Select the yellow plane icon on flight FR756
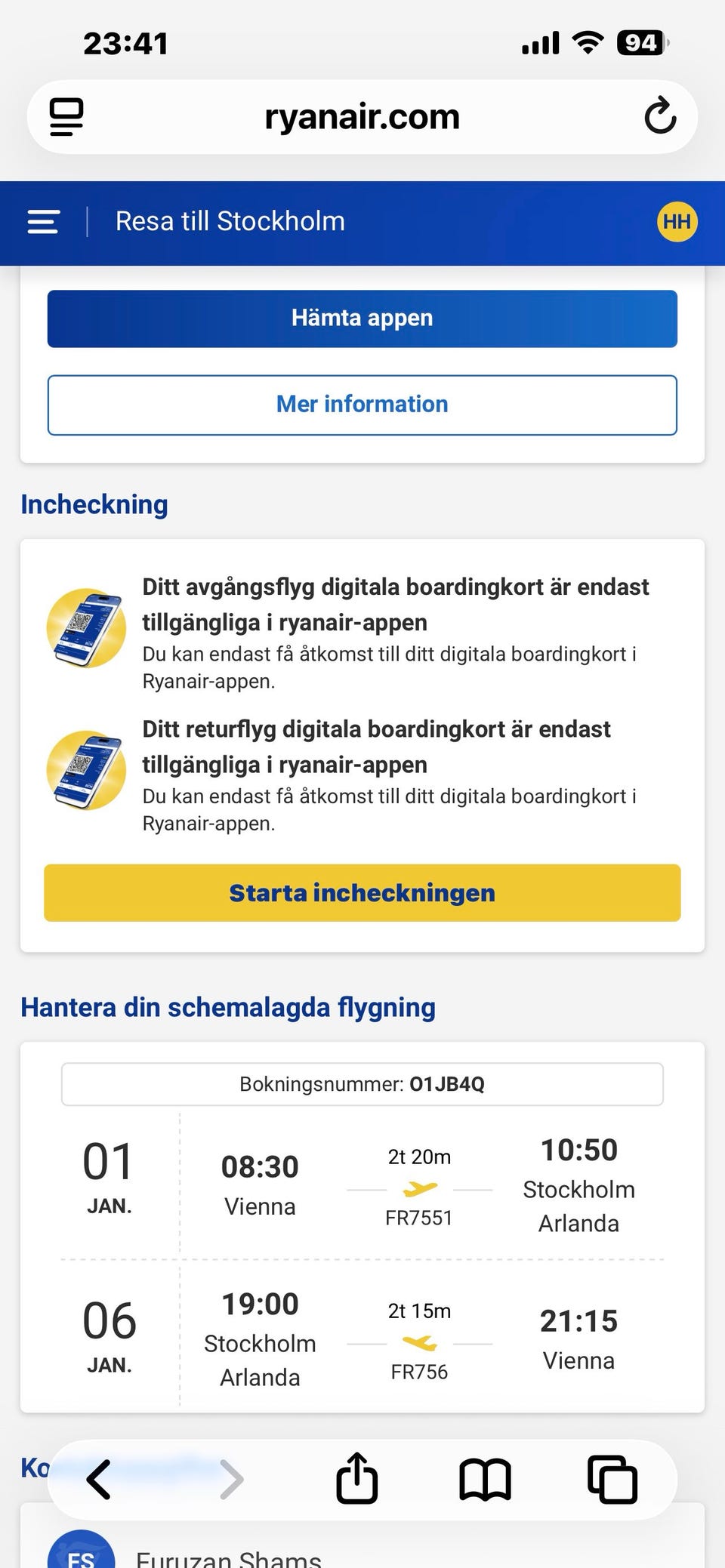Screen dimensions: 725x1568 tap(420, 1343)
